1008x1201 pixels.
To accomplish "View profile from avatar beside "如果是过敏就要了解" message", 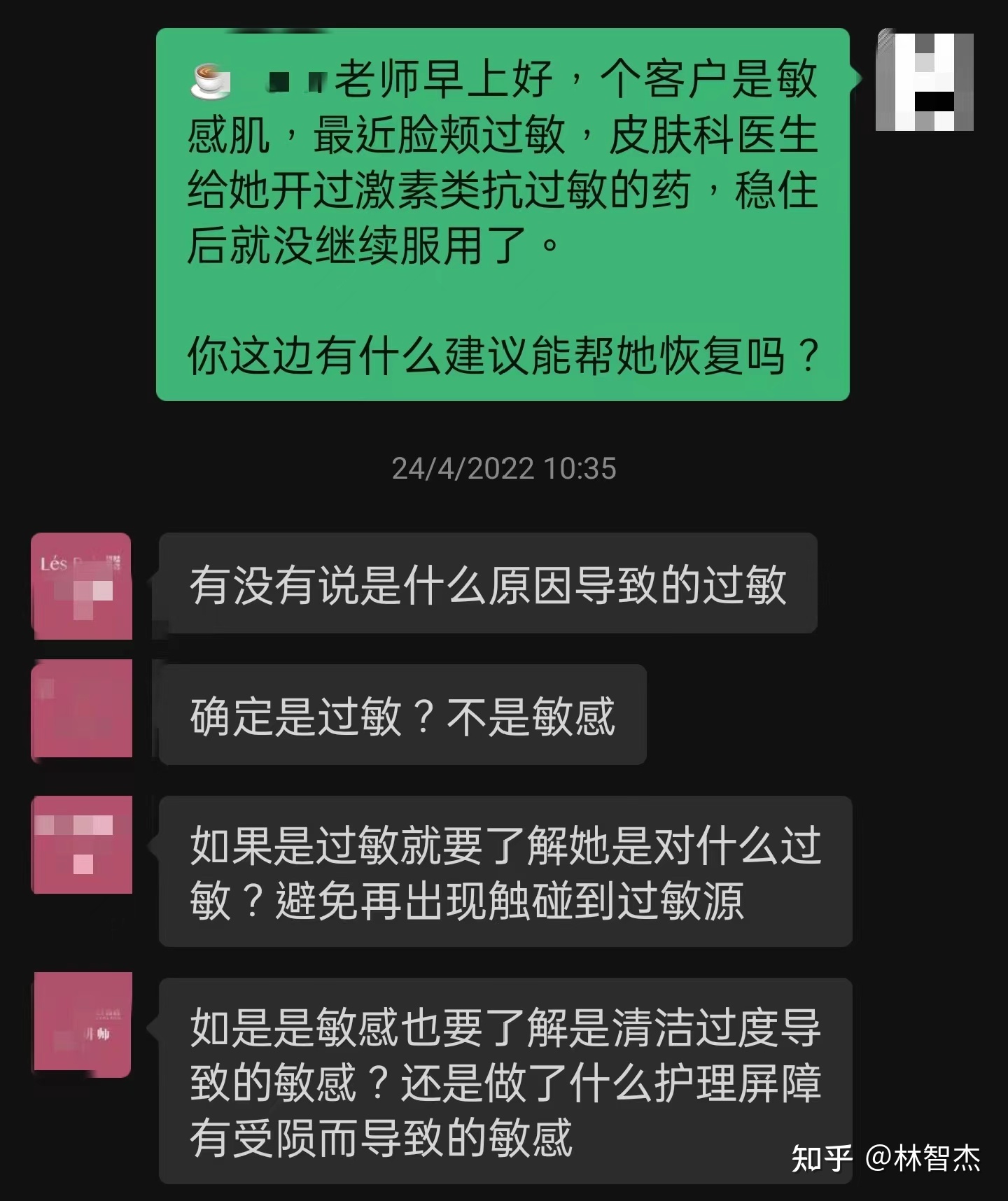I will click(x=82, y=845).
